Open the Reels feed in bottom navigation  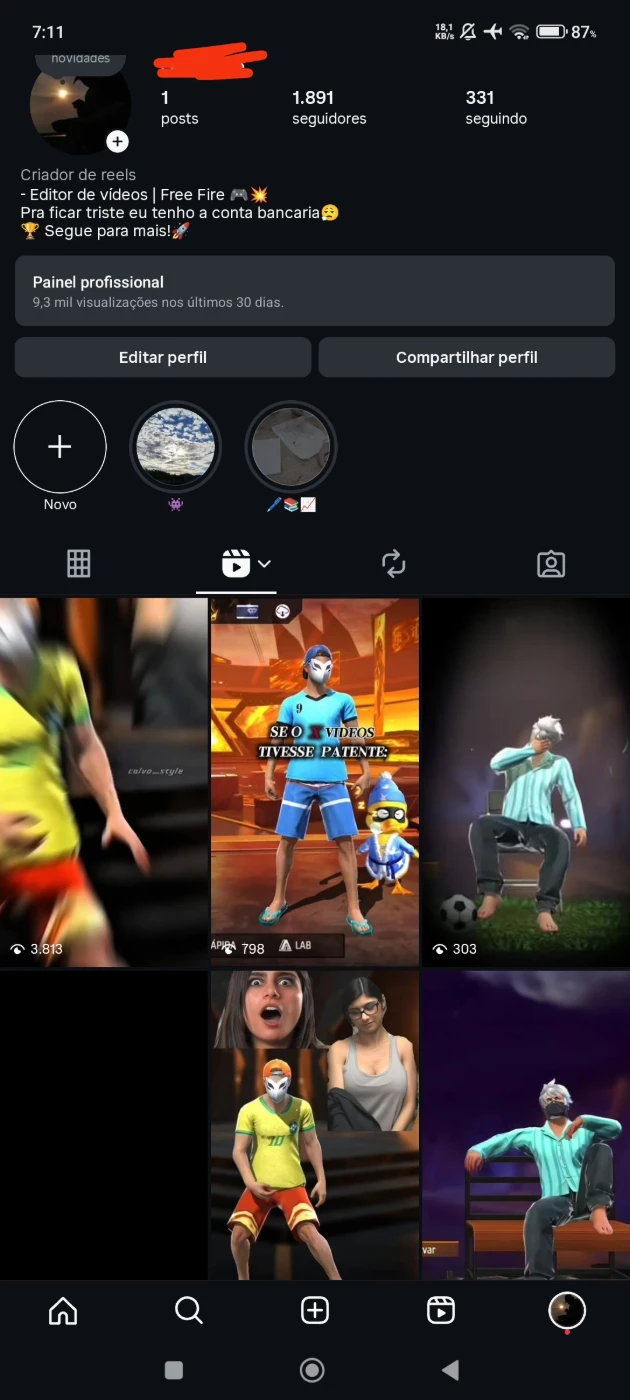pos(441,1310)
